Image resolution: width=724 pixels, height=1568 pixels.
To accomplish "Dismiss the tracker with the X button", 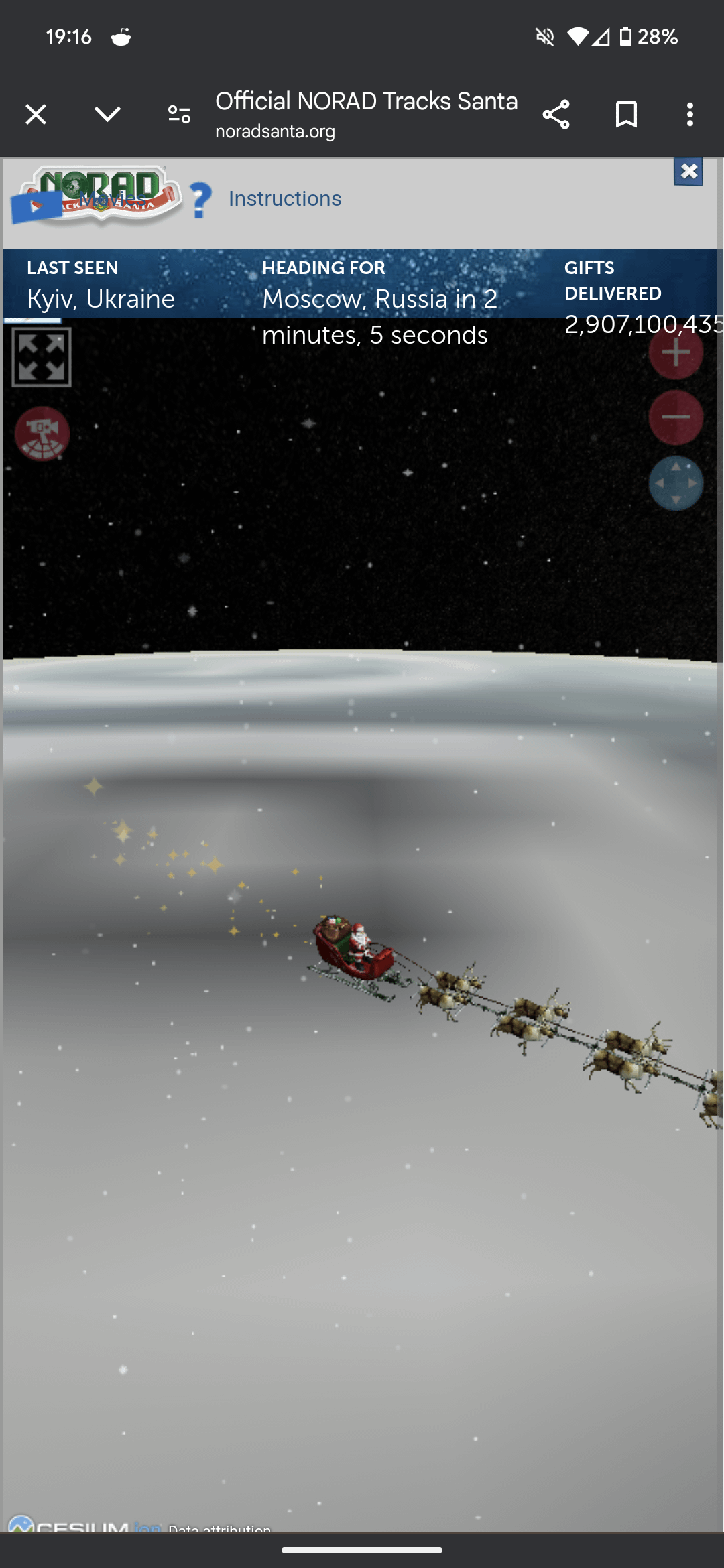I will pos(688,172).
